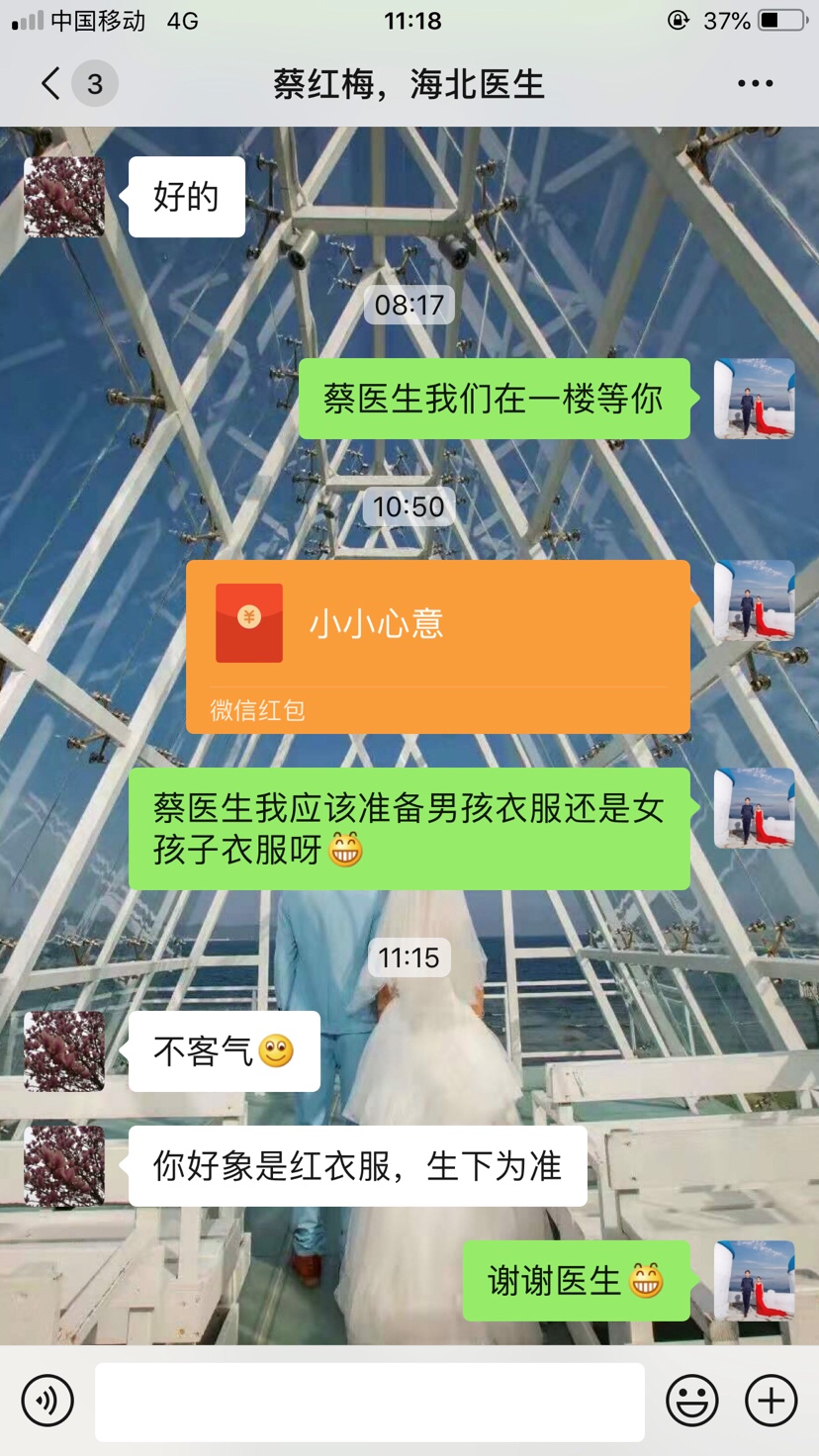This screenshot has width=819, height=1456.
Task: Open the plus attachments menu
Action: coord(771,1401)
